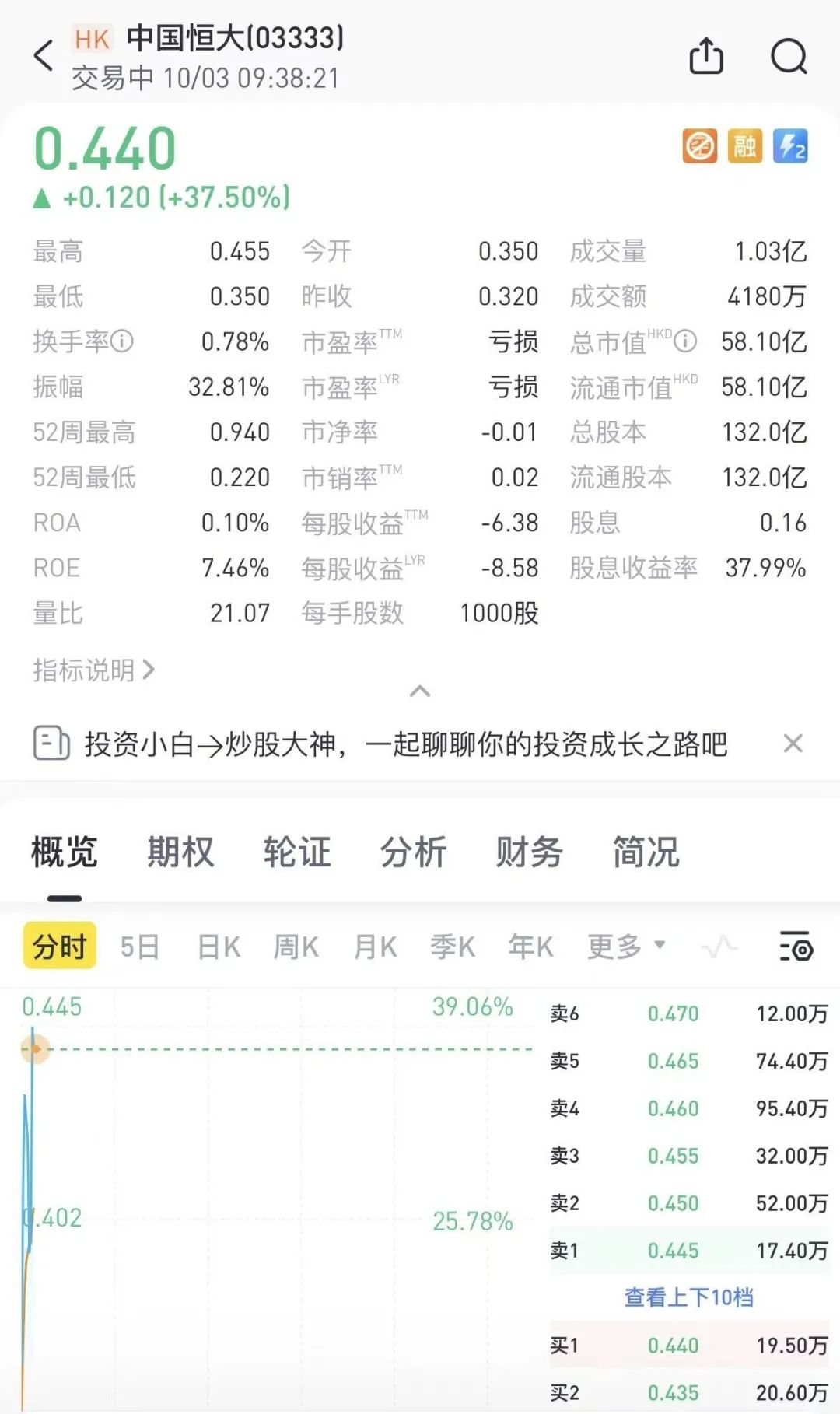The width and height of the screenshot is (840, 1414).
Task: Dismiss the investment growth banner
Action: 793,744
